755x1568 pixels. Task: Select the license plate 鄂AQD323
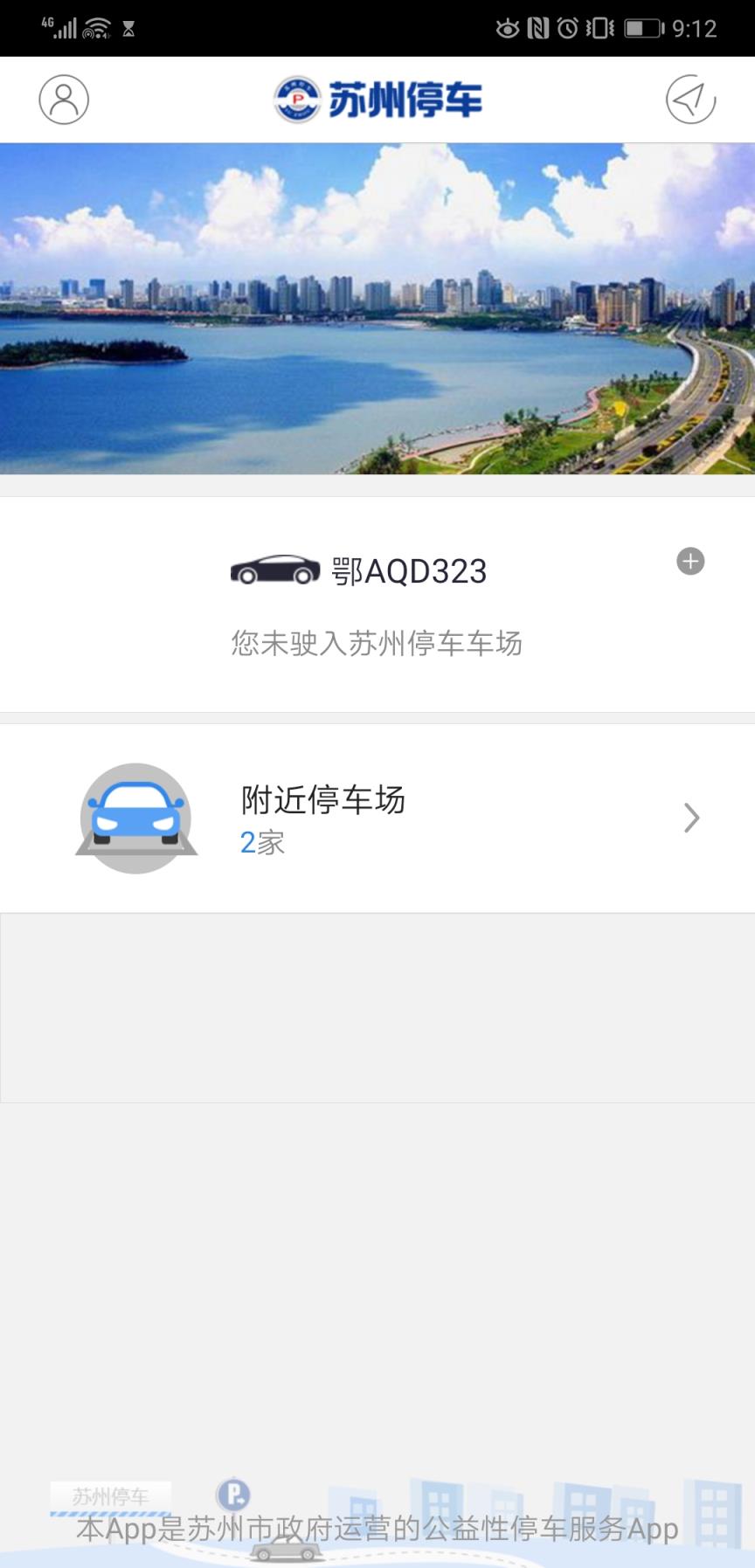click(x=409, y=570)
